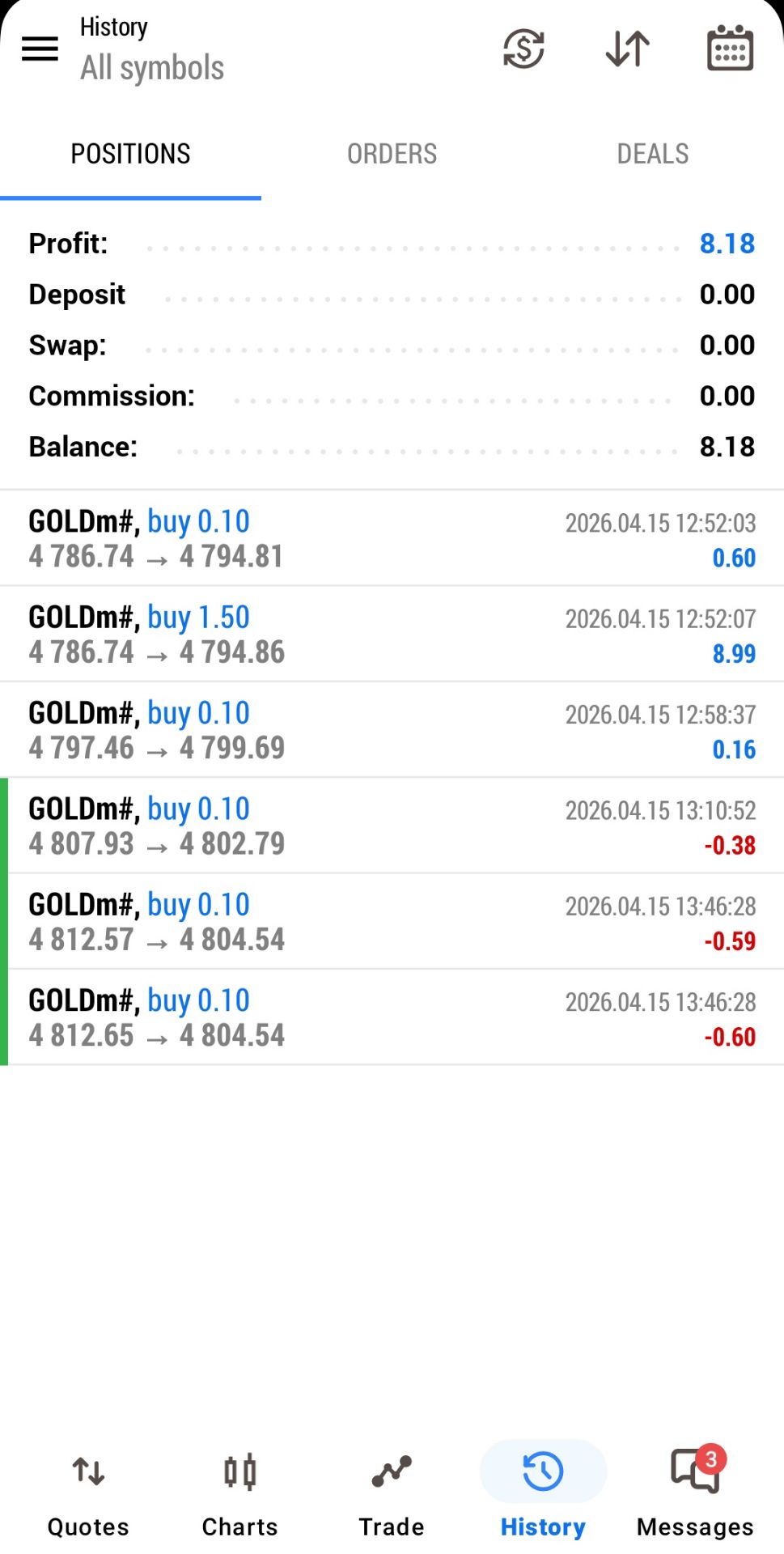Open the Charts tab
Image resolution: width=784 pixels, height=1554 pixels.
[x=239, y=1492]
